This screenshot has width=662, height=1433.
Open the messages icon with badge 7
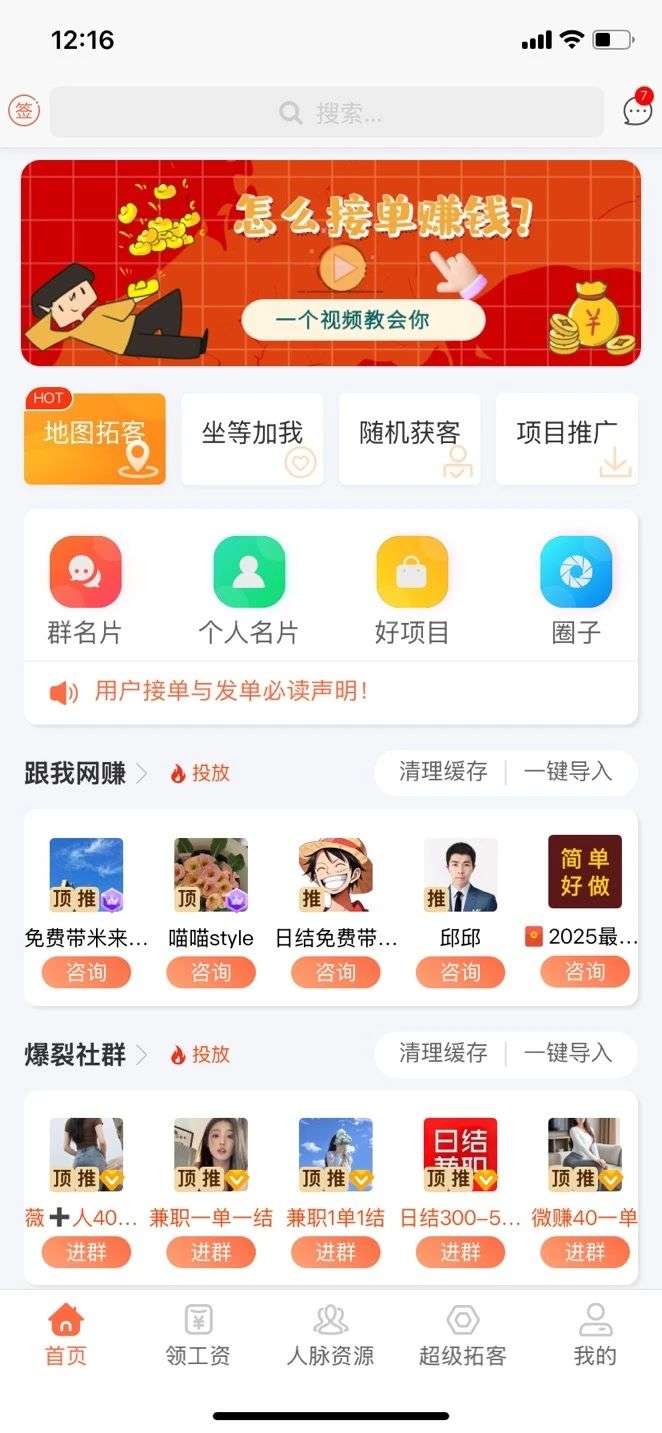tap(637, 110)
